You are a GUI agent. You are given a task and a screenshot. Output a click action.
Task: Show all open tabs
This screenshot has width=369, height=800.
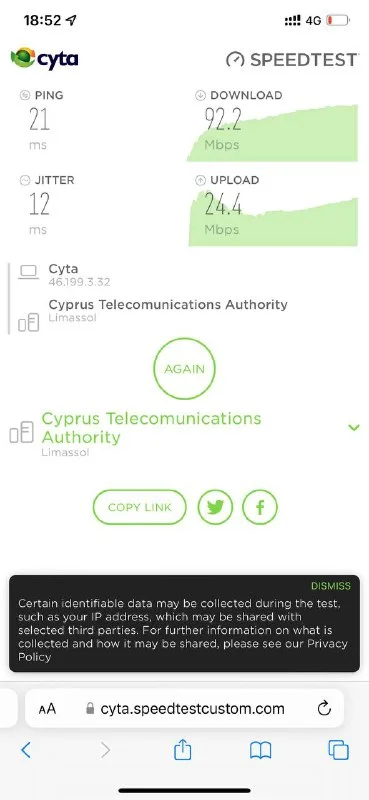coord(338,749)
